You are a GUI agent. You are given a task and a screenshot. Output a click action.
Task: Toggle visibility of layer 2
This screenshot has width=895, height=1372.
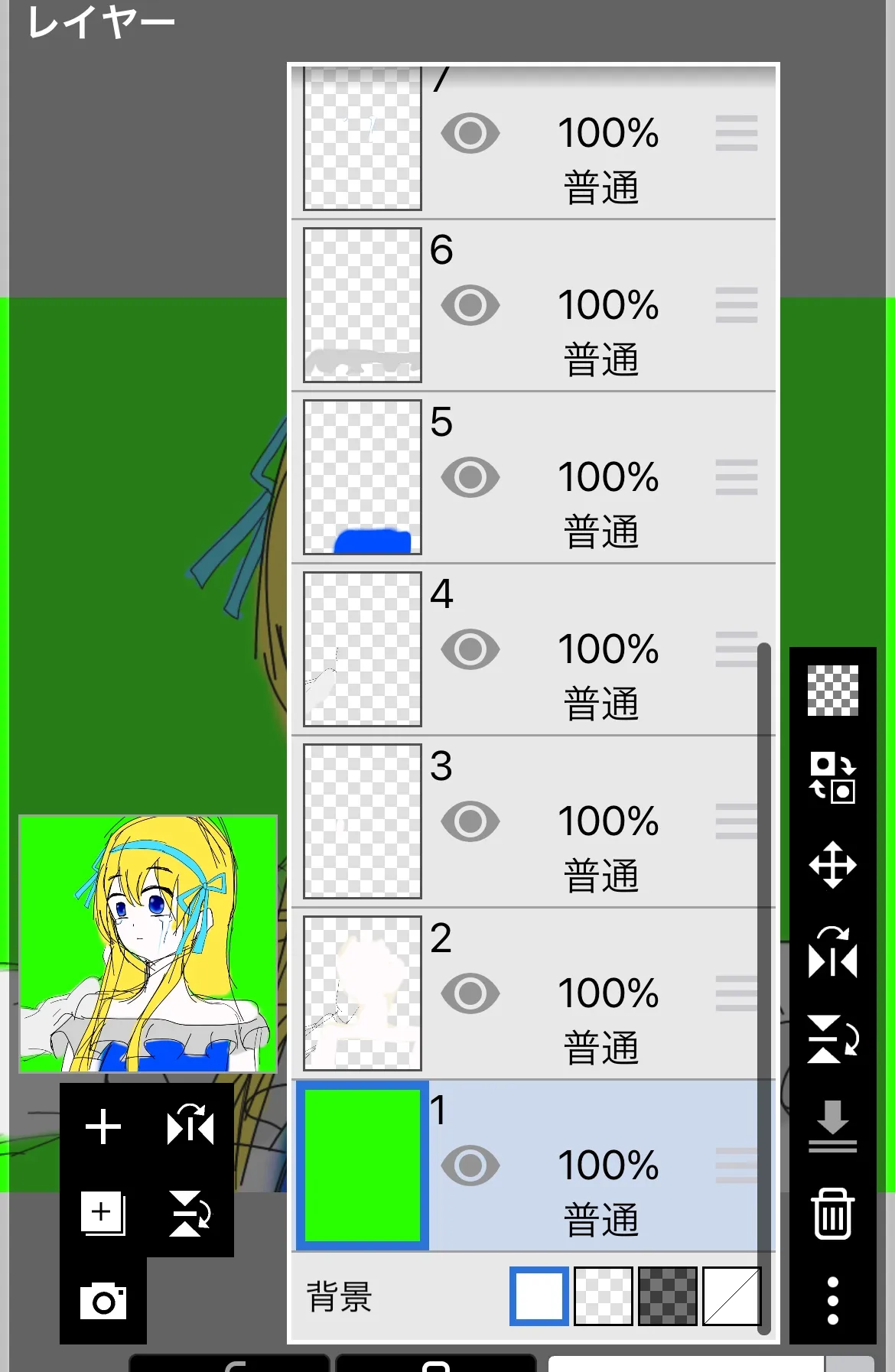click(x=470, y=993)
